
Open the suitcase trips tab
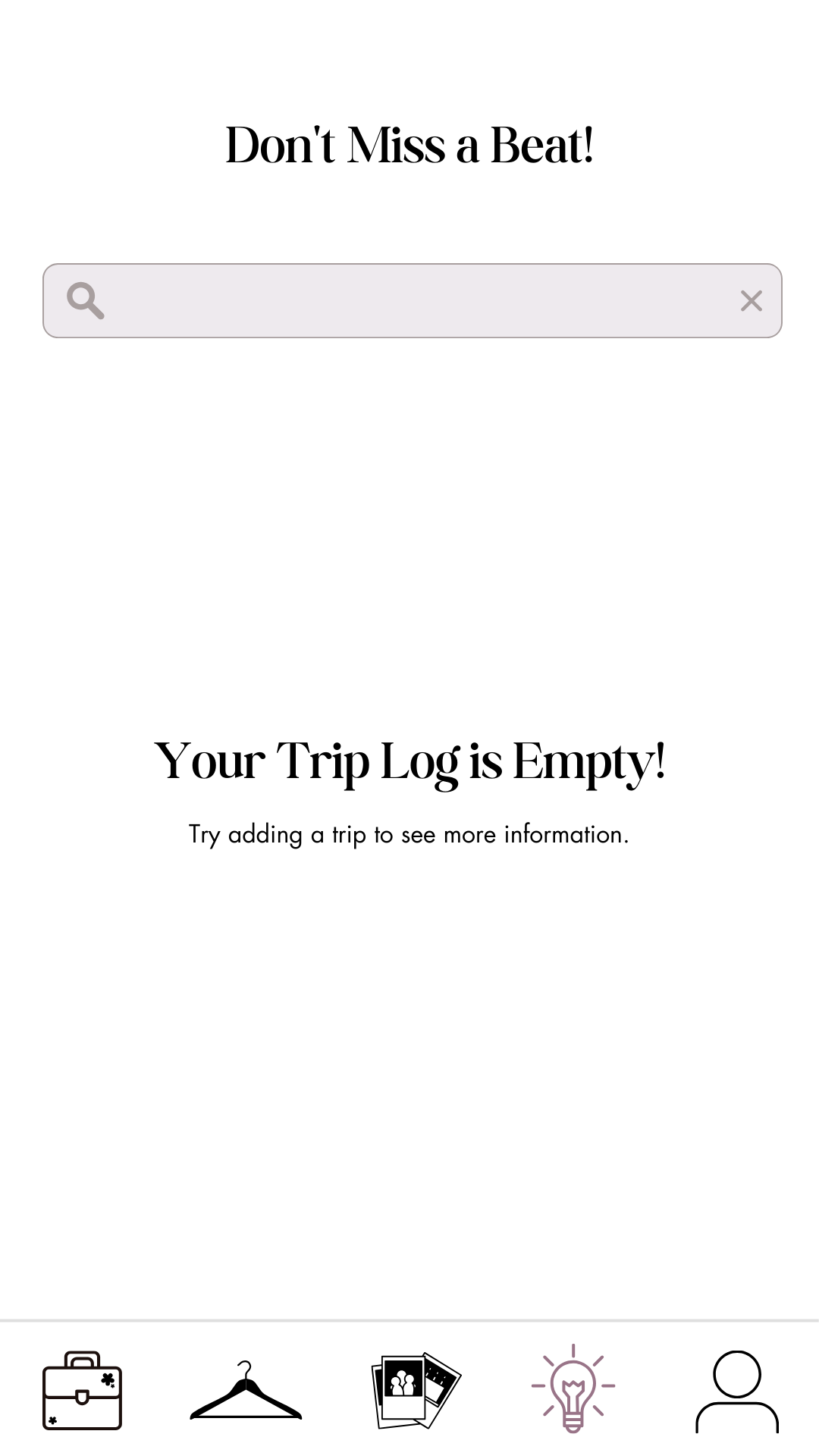tap(82, 1389)
